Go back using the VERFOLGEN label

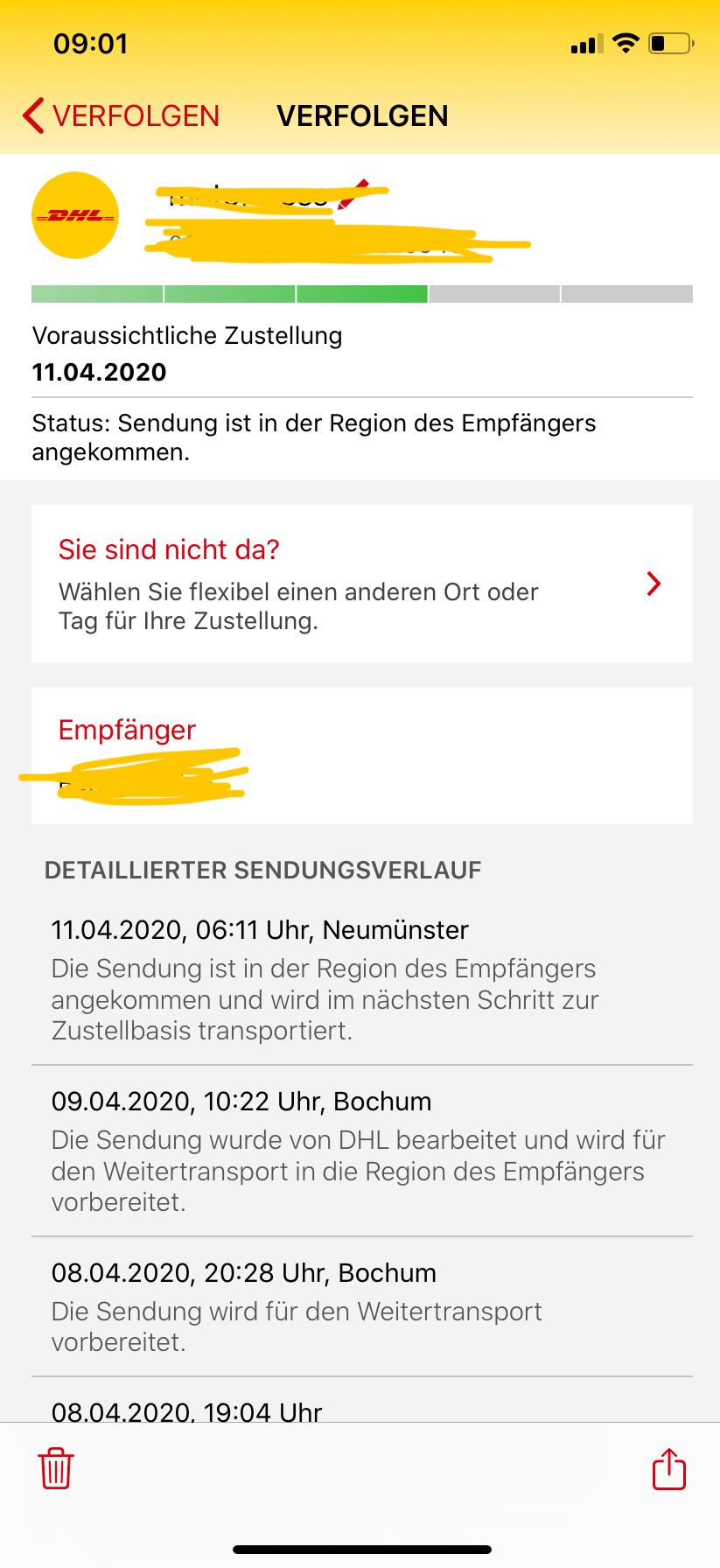click(136, 115)
